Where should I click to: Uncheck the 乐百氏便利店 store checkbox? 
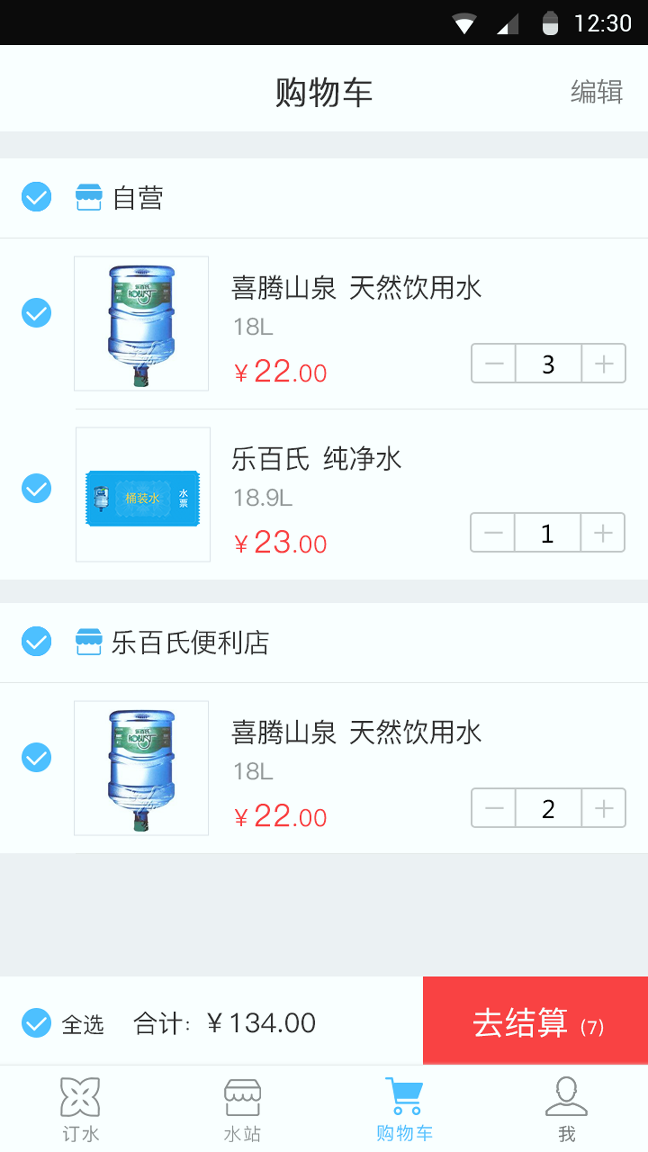[x=37, y=641]
